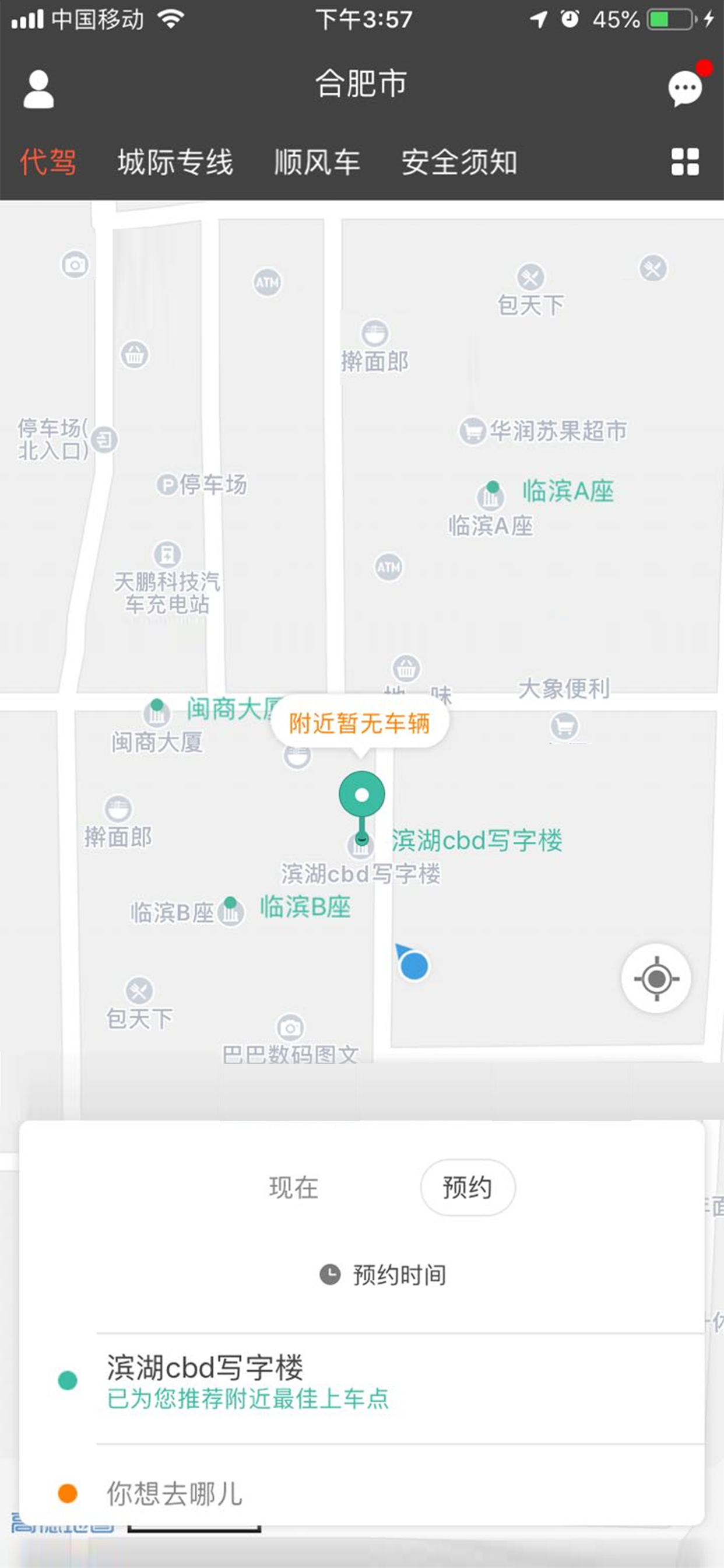Select the 预约 option
Viewport: 724px width, 1568px height.
click(x=468, y=1188)
